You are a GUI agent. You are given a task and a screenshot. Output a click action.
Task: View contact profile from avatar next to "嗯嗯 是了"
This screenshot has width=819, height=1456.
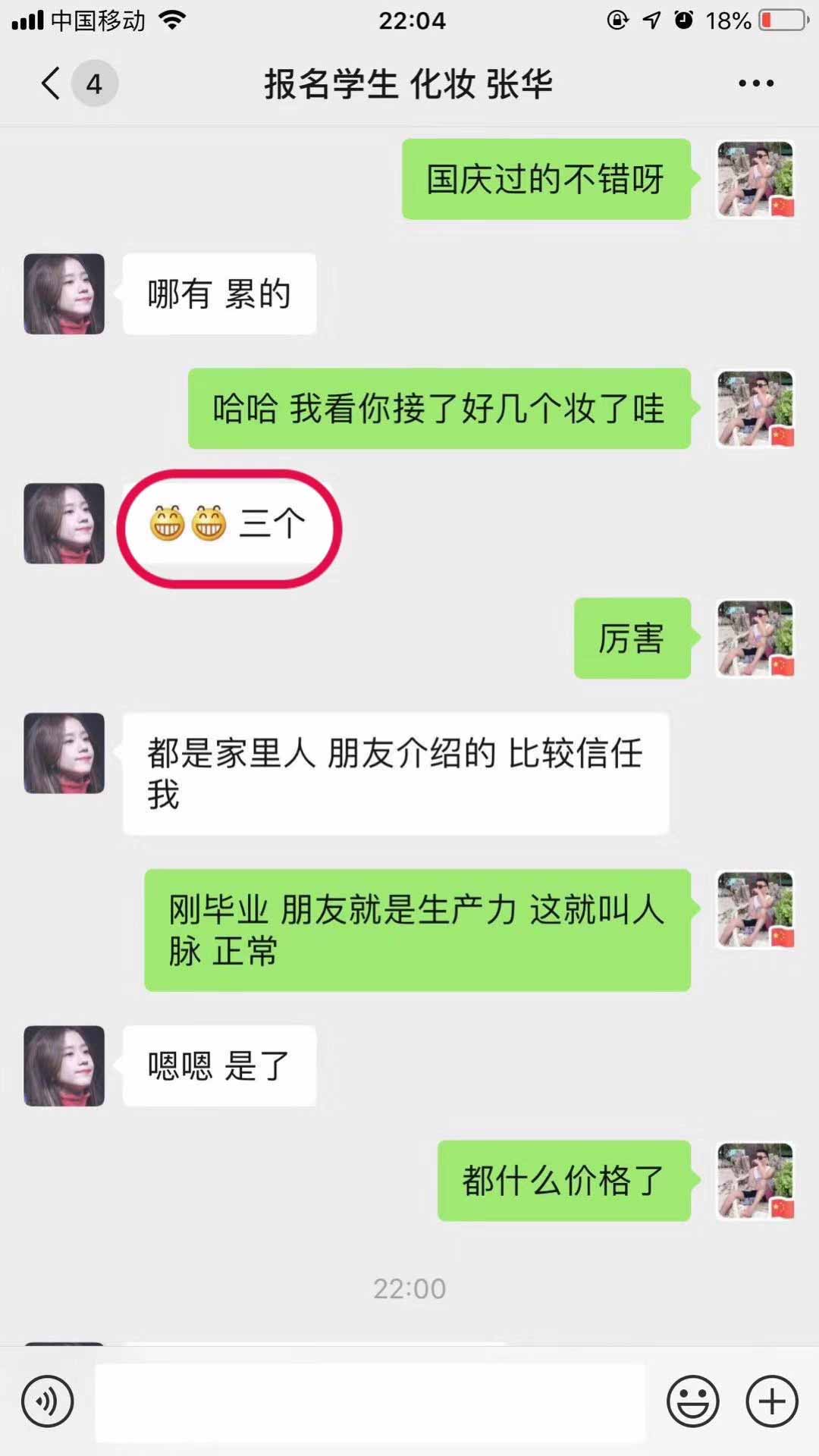coord(64,1065)
